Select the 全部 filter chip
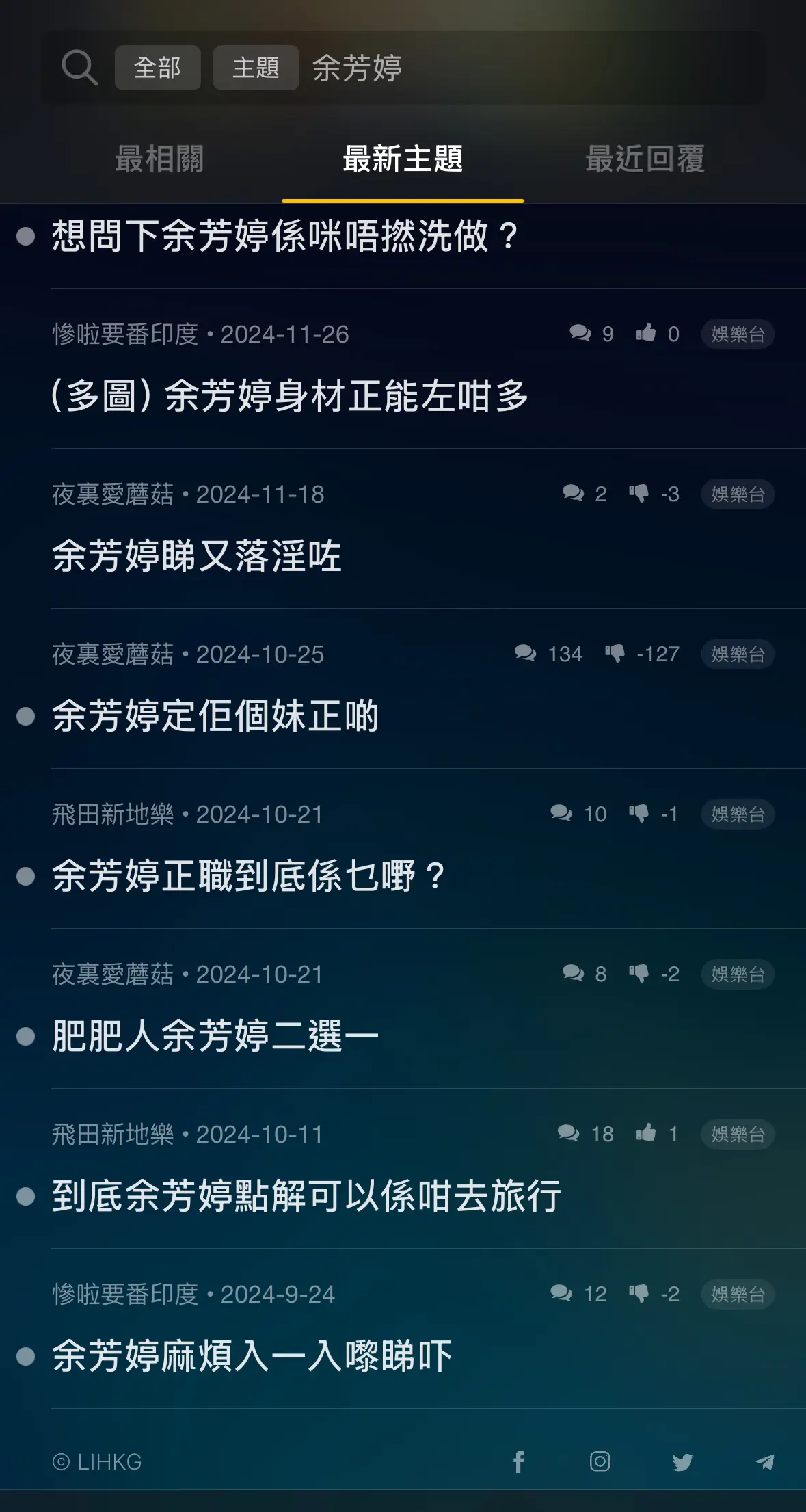 coord(157,68)
